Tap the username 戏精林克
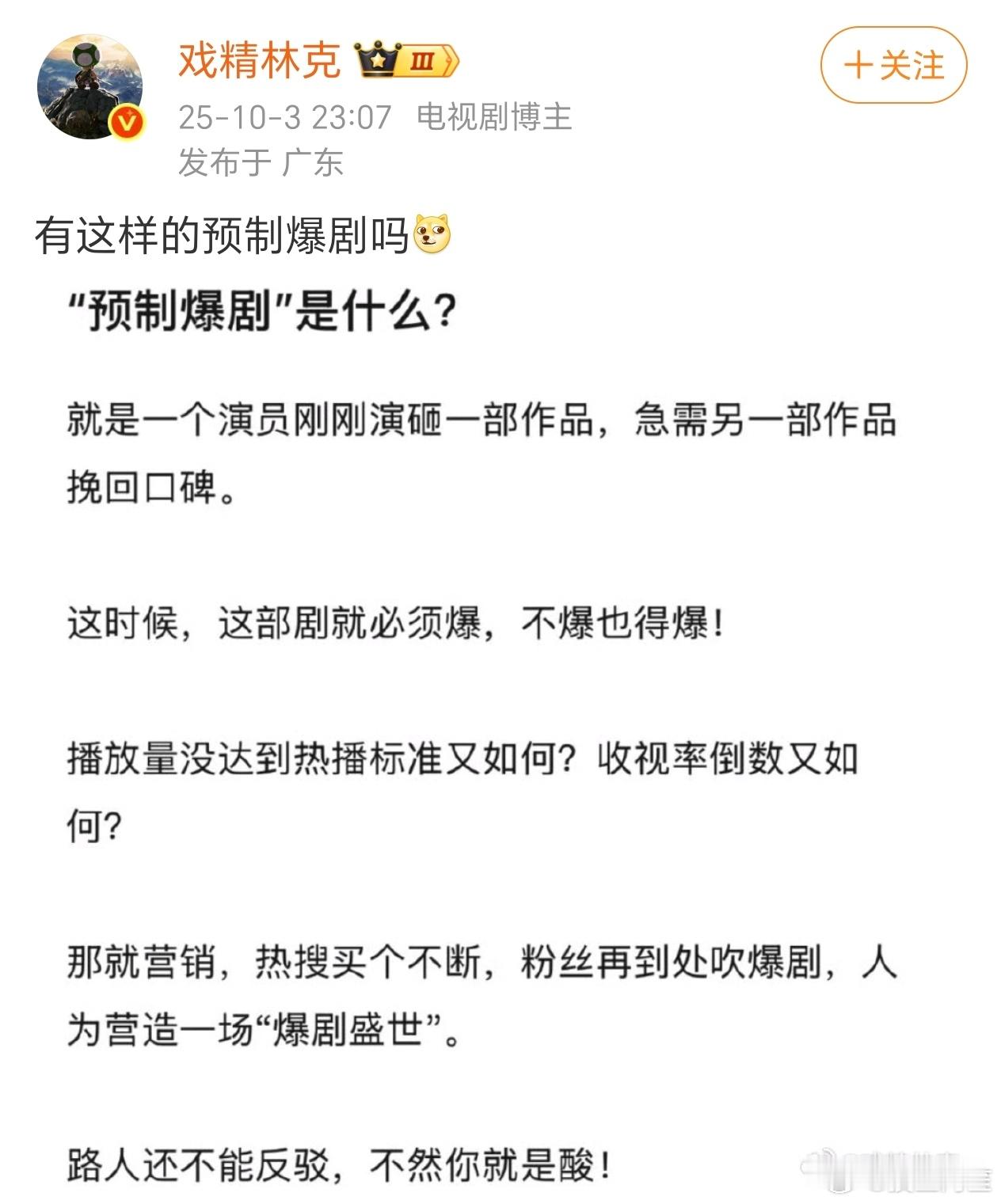The width and height of the screenshot is (1001, 1204). point(259,60)
